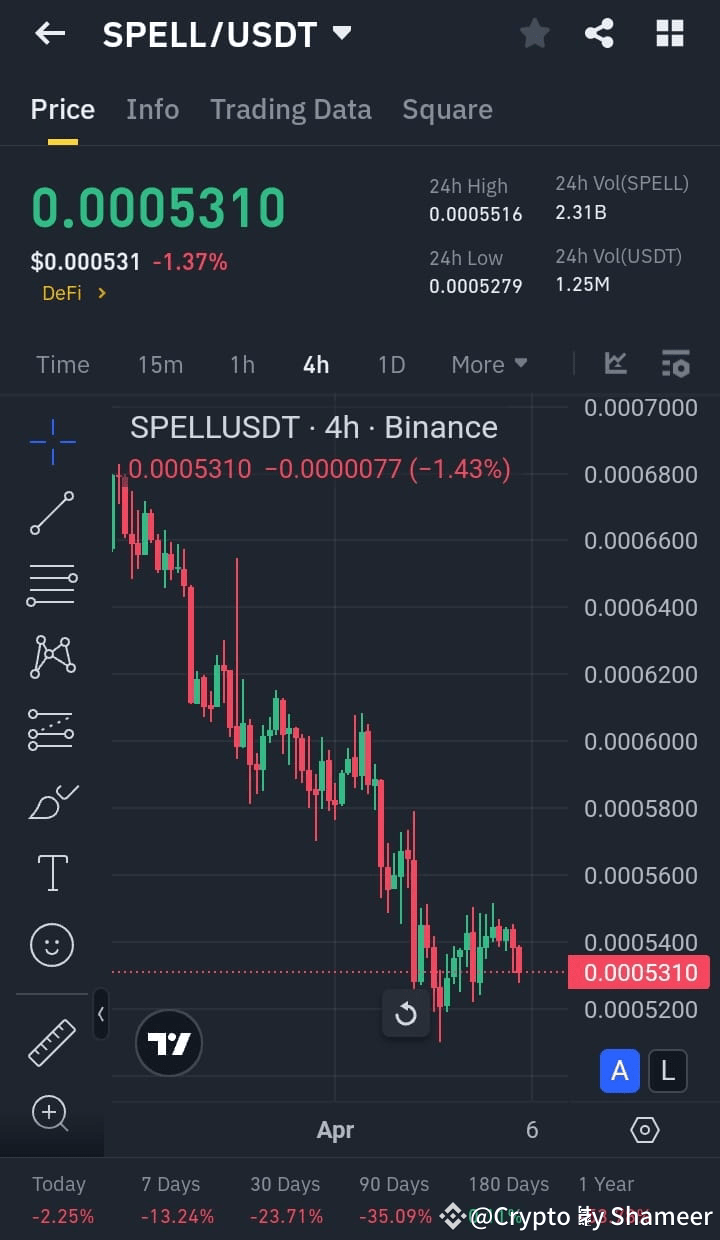Screen dimensions: 720x1240
Task: Collapse the drawing toolbar with the chevron
Action: tap(100, 1014)
